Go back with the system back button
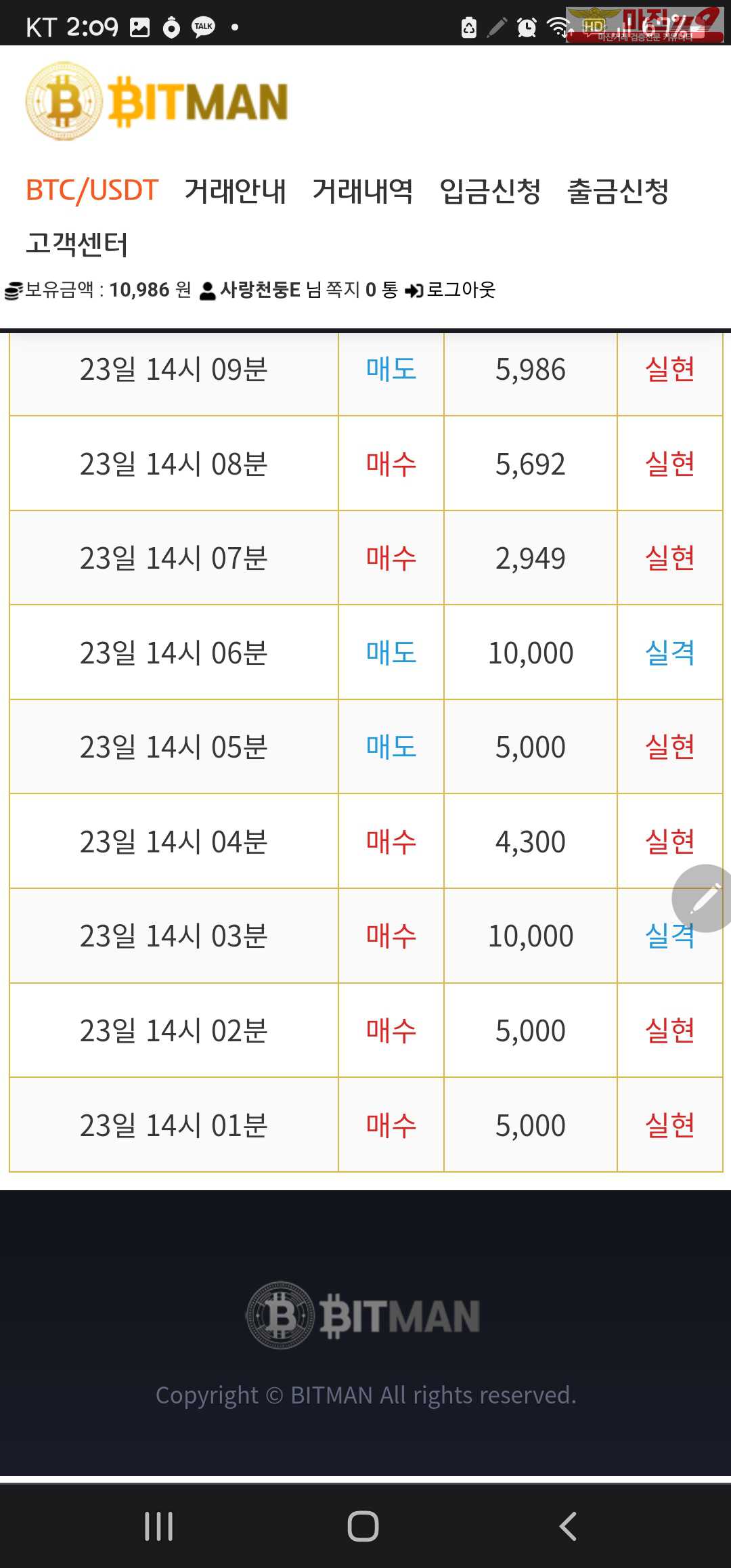This screenshot has height=1568, width=731. (x=568, y=1527)
